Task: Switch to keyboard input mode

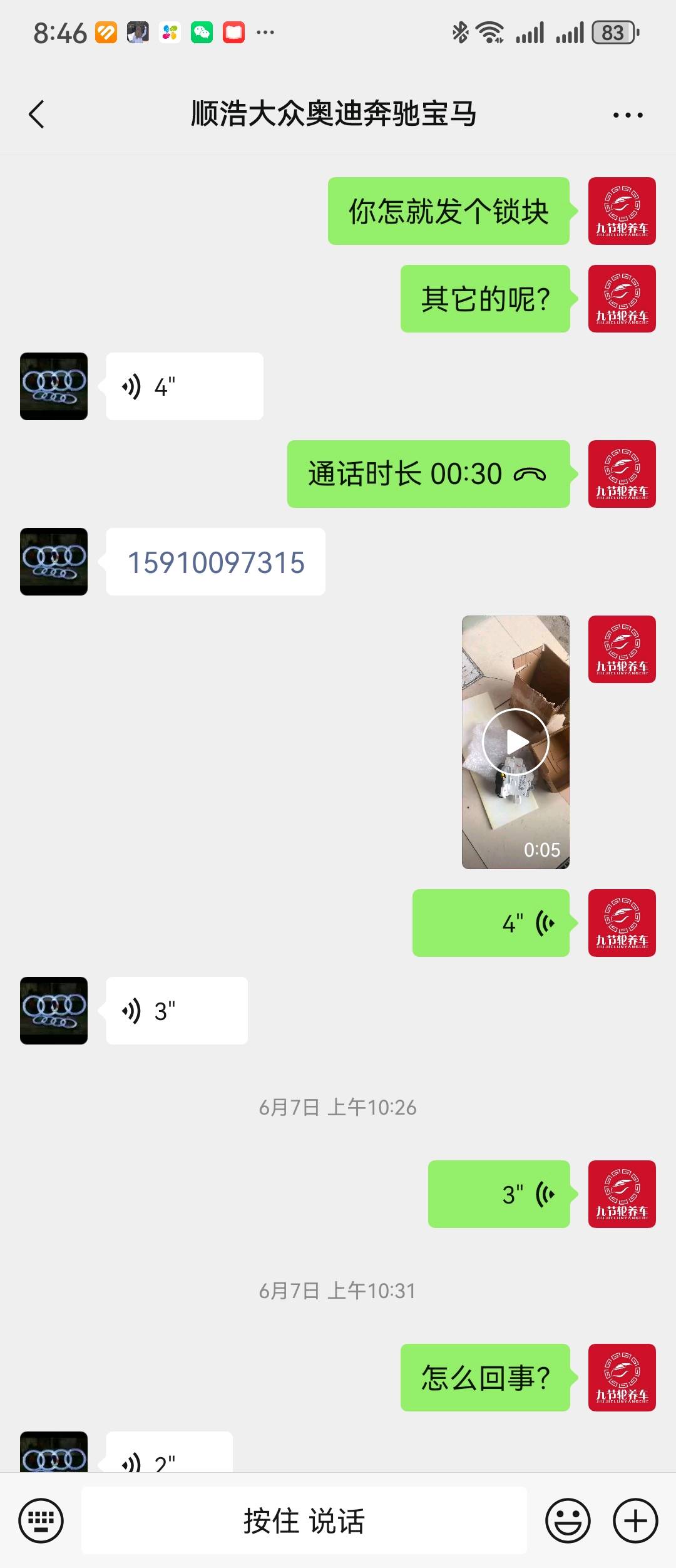Action: [41, 1520]
